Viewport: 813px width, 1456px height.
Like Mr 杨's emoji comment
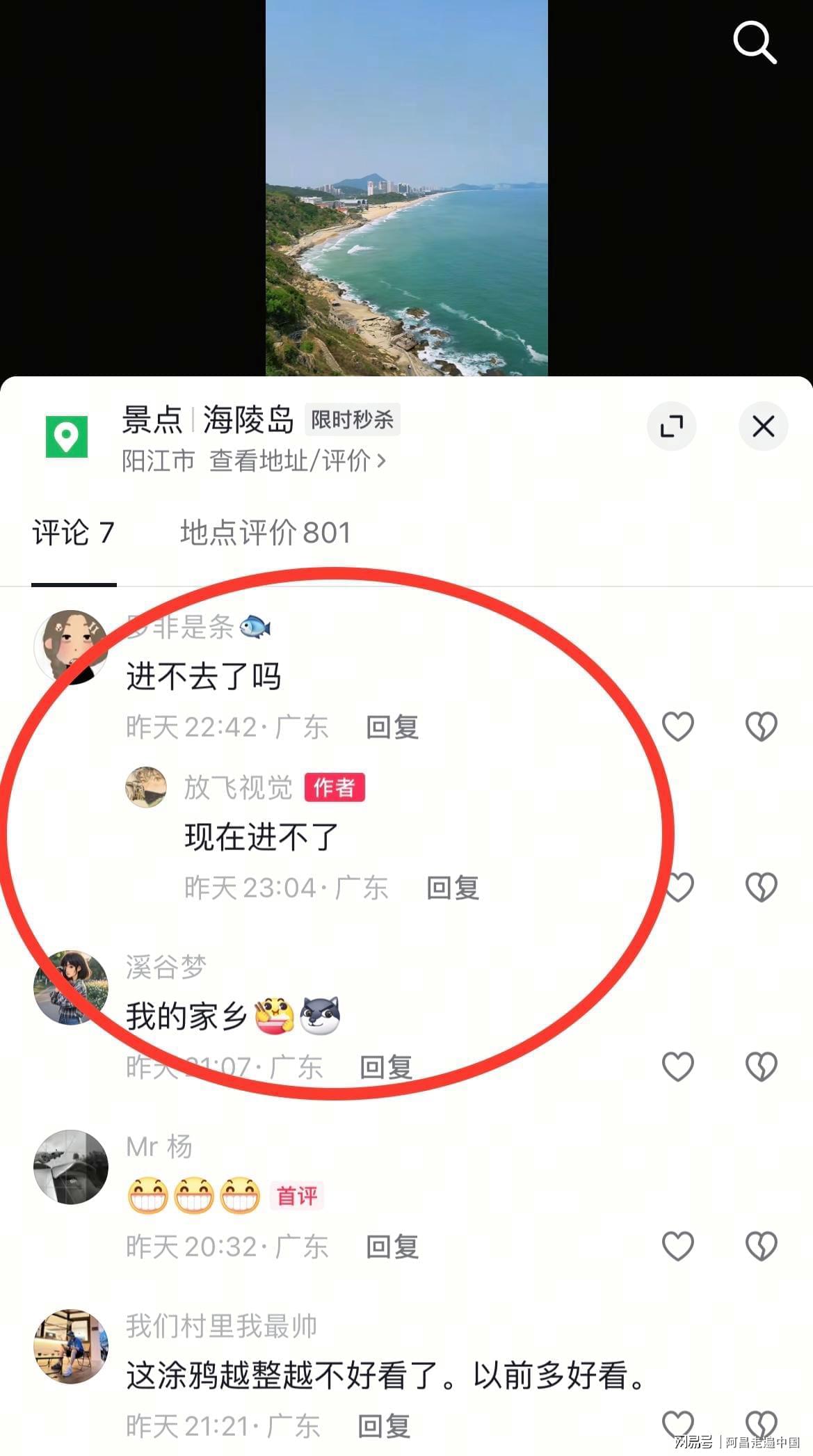click(677, 1246)
